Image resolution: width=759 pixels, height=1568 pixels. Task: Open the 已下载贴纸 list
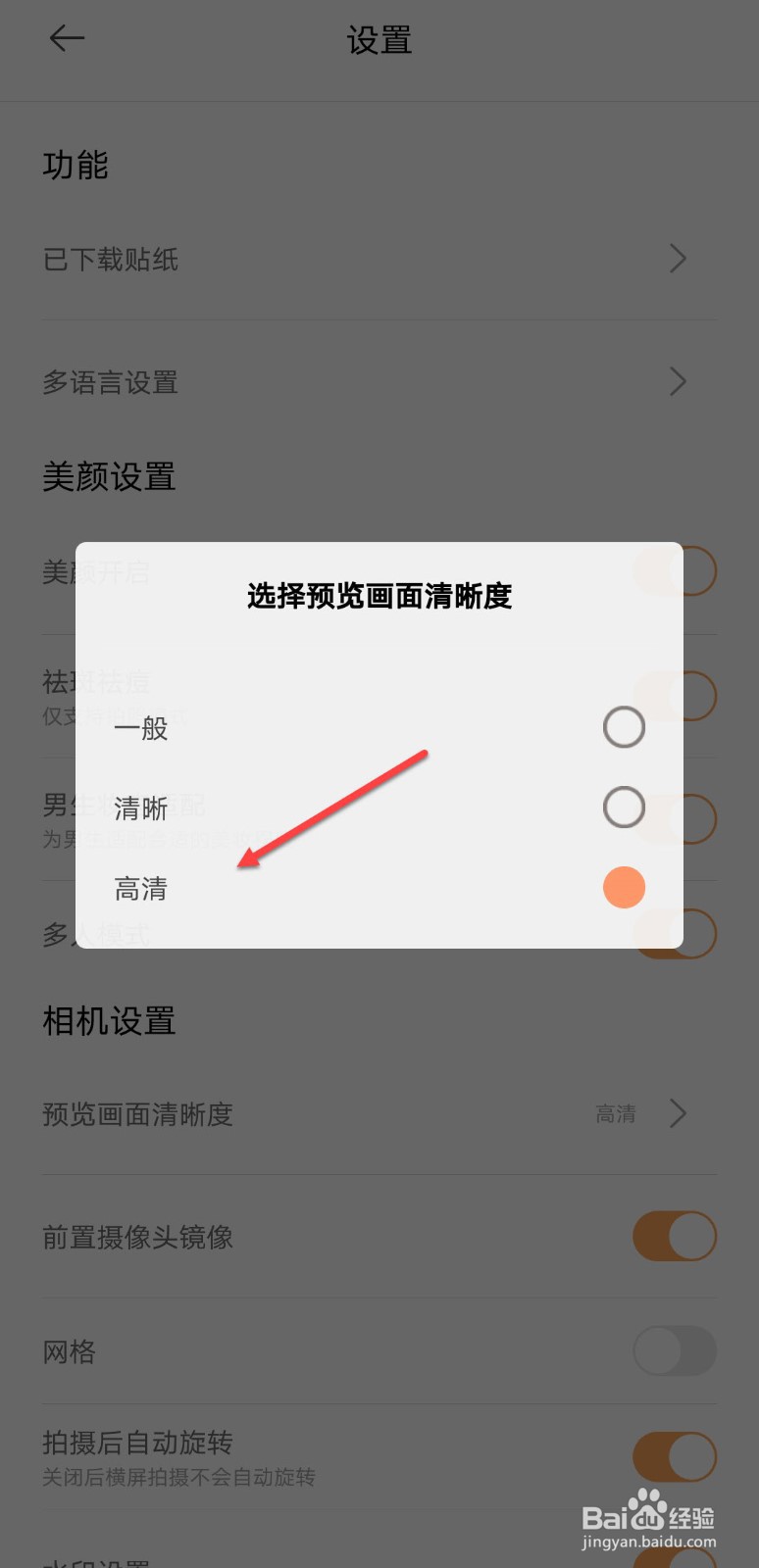[x=110, y=259]
